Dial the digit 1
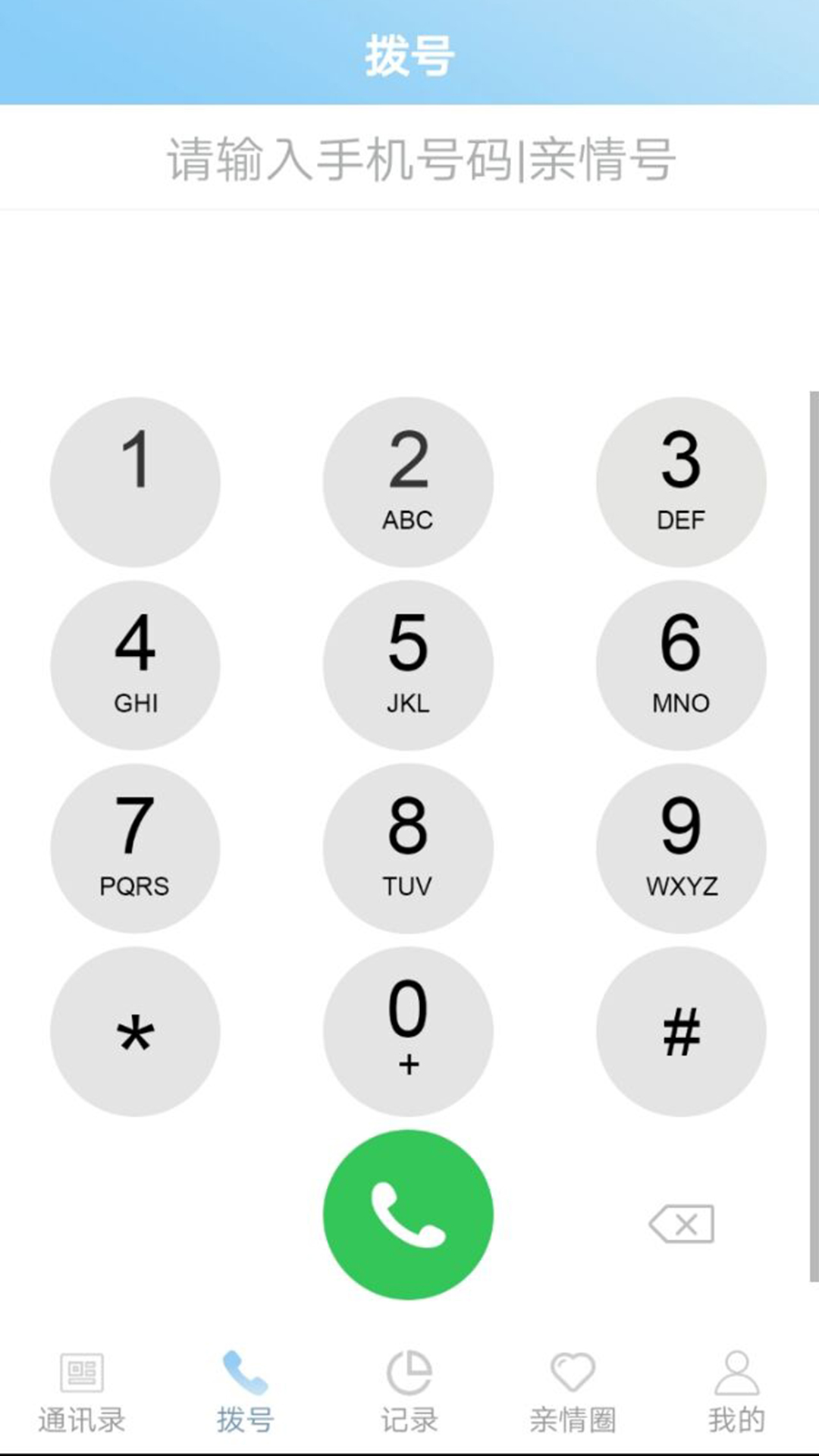Screen dimensions: 819x1456 click(x=135, y=482)
